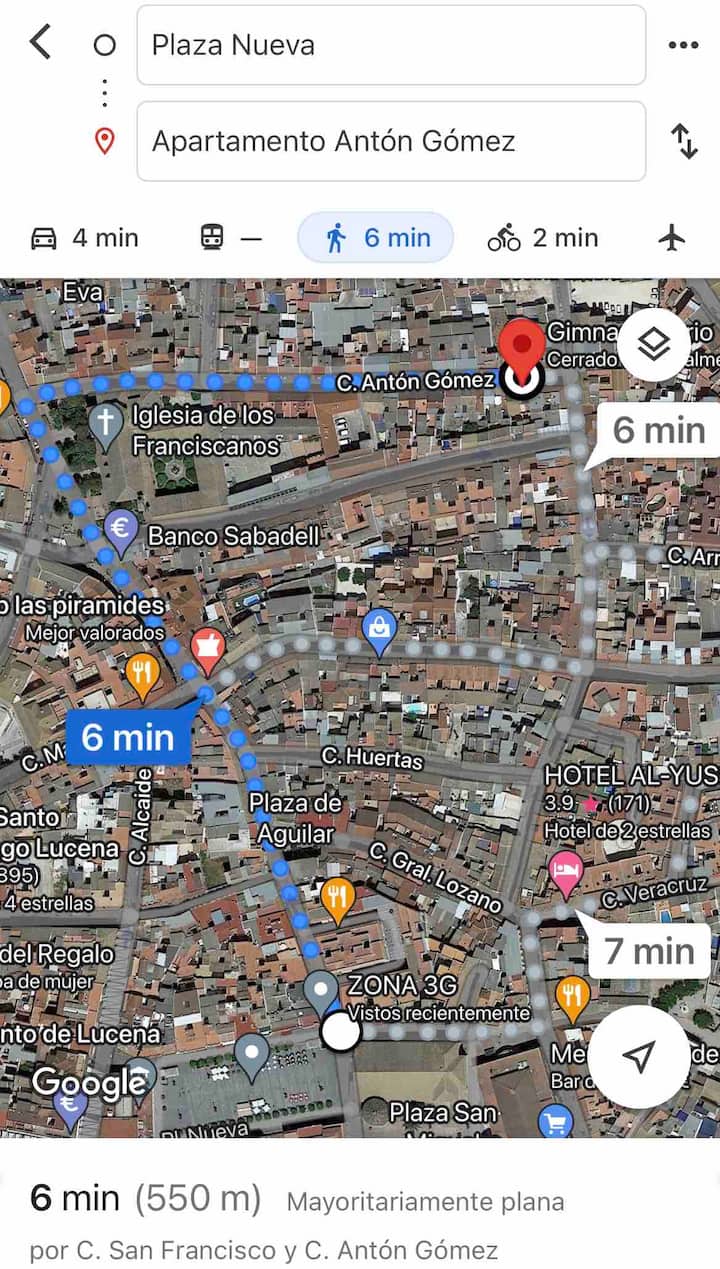Edit the Plaza Nueva starting point

coord(390,45)
